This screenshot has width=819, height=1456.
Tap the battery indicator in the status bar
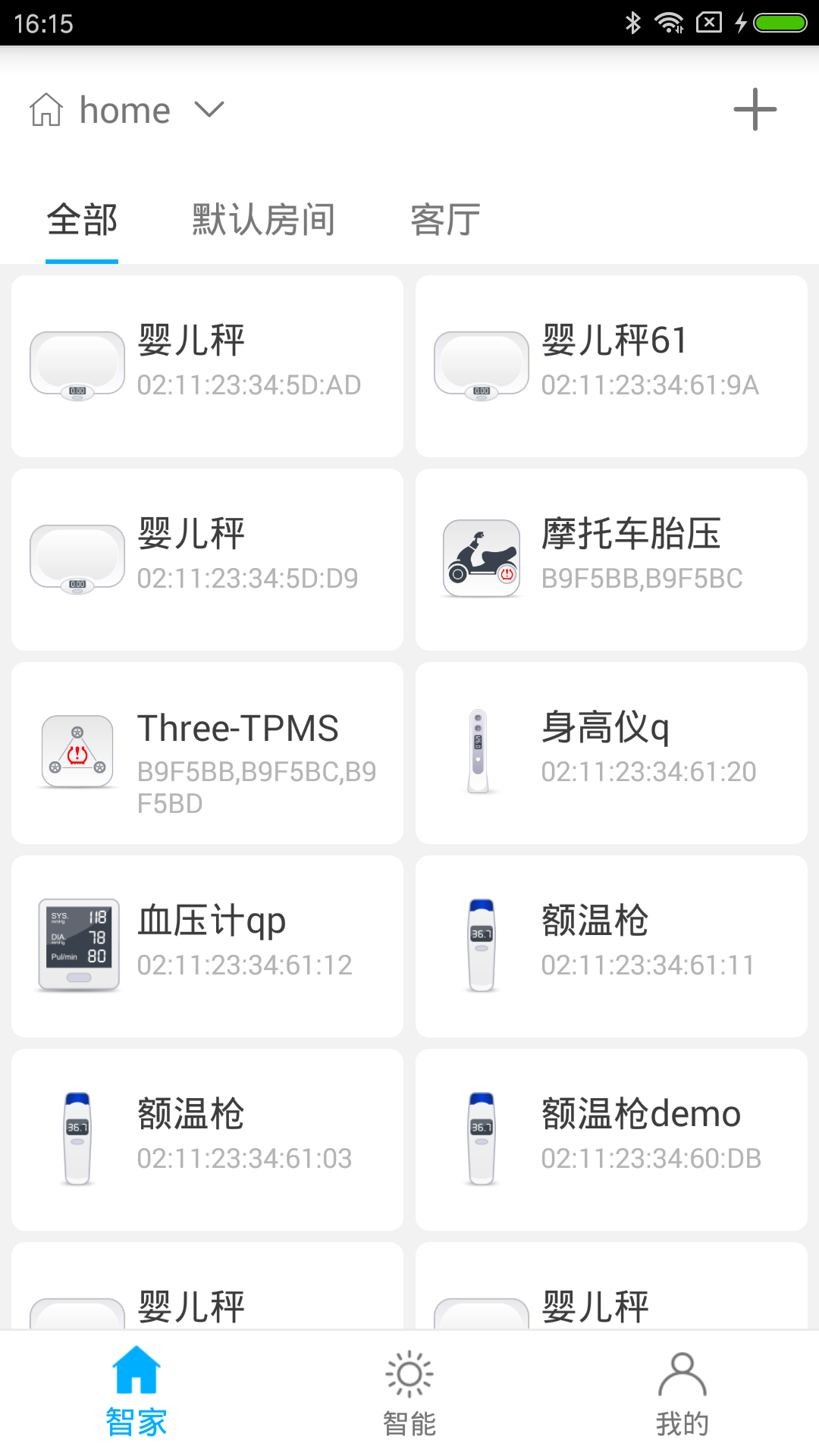775,23
